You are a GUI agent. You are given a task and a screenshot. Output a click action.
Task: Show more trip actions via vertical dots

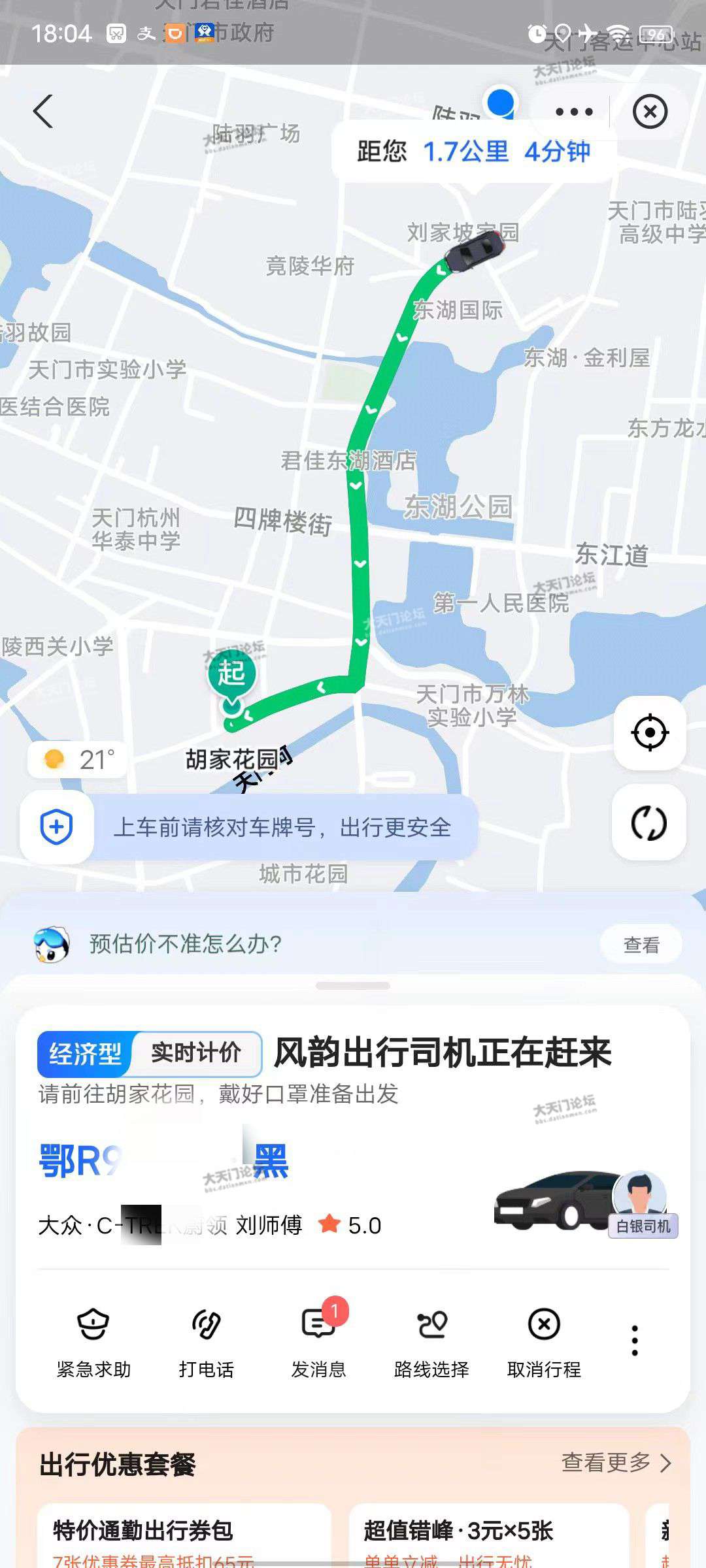click(634, 1341)
